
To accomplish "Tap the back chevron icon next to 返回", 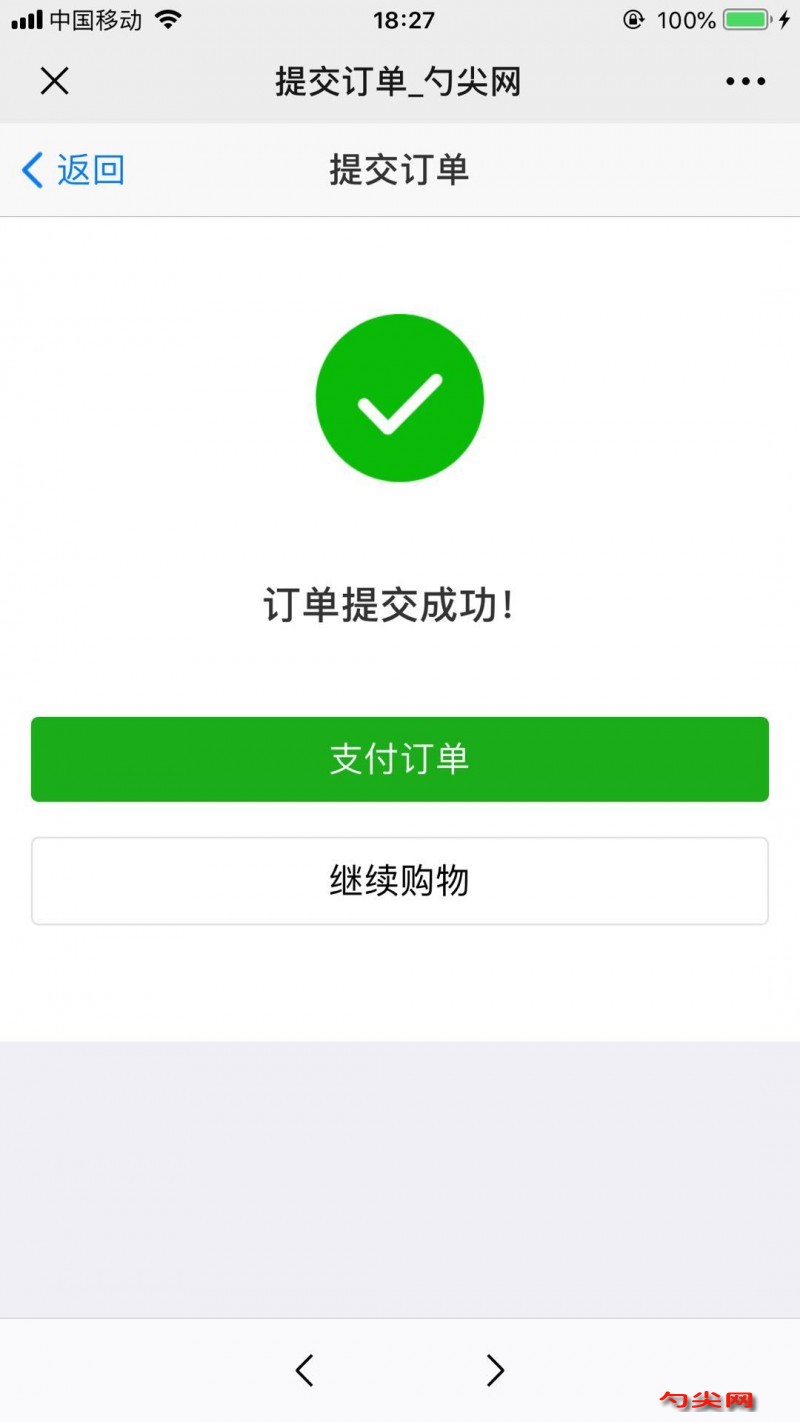I will tap(30, 170).
